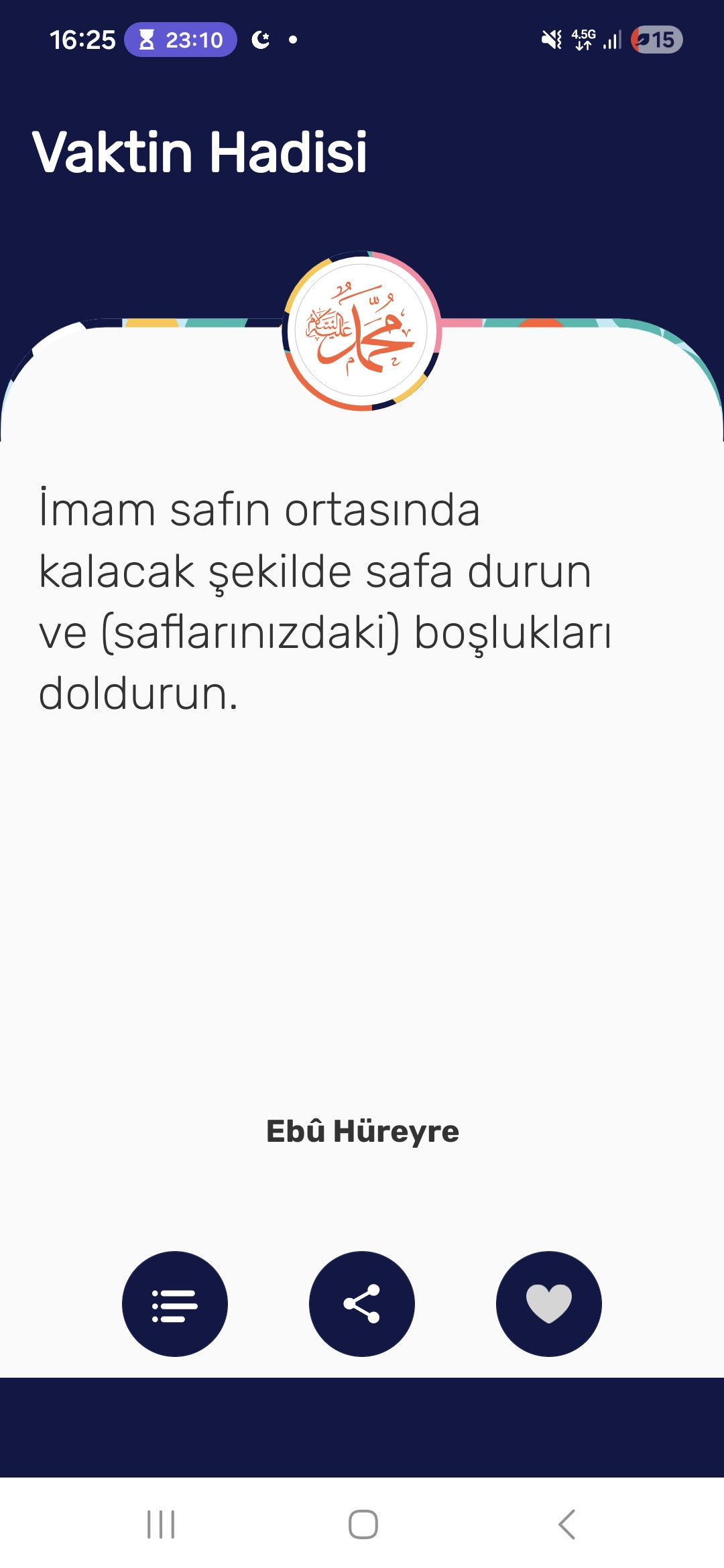Go back using the system back button
This screenshot has width=724, height=1568.
coord(566,1524)
